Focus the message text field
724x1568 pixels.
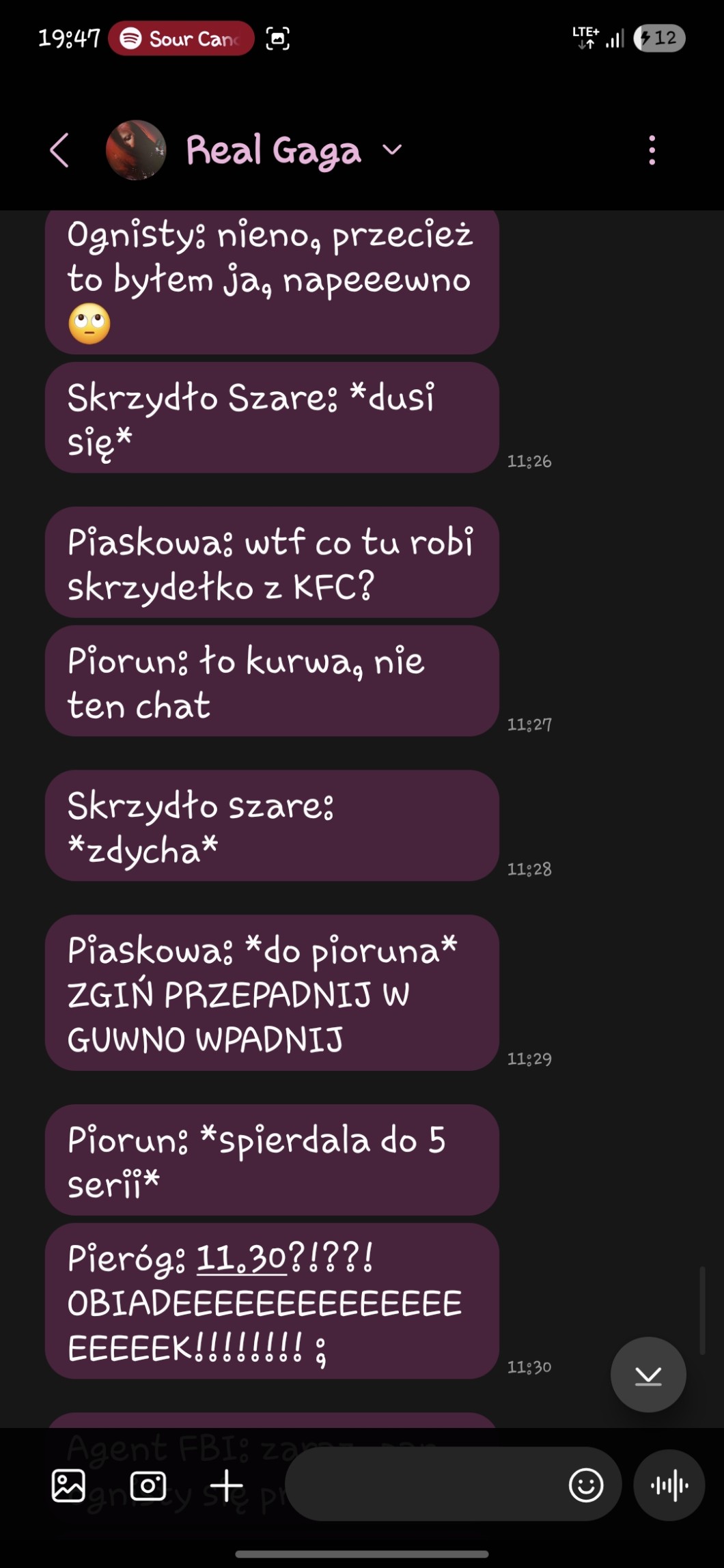tap(423, 1484)
